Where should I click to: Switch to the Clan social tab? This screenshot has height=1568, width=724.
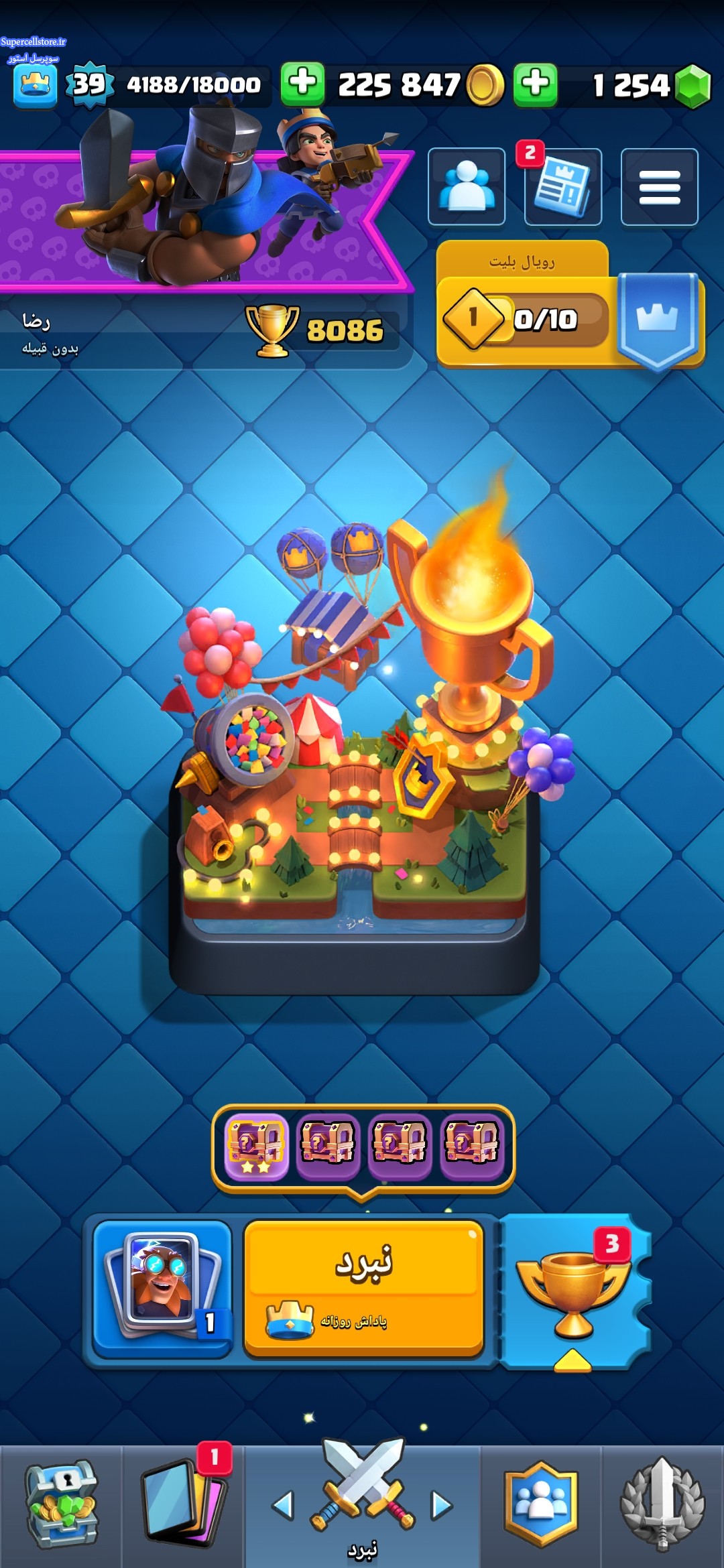pos(541,1505)
